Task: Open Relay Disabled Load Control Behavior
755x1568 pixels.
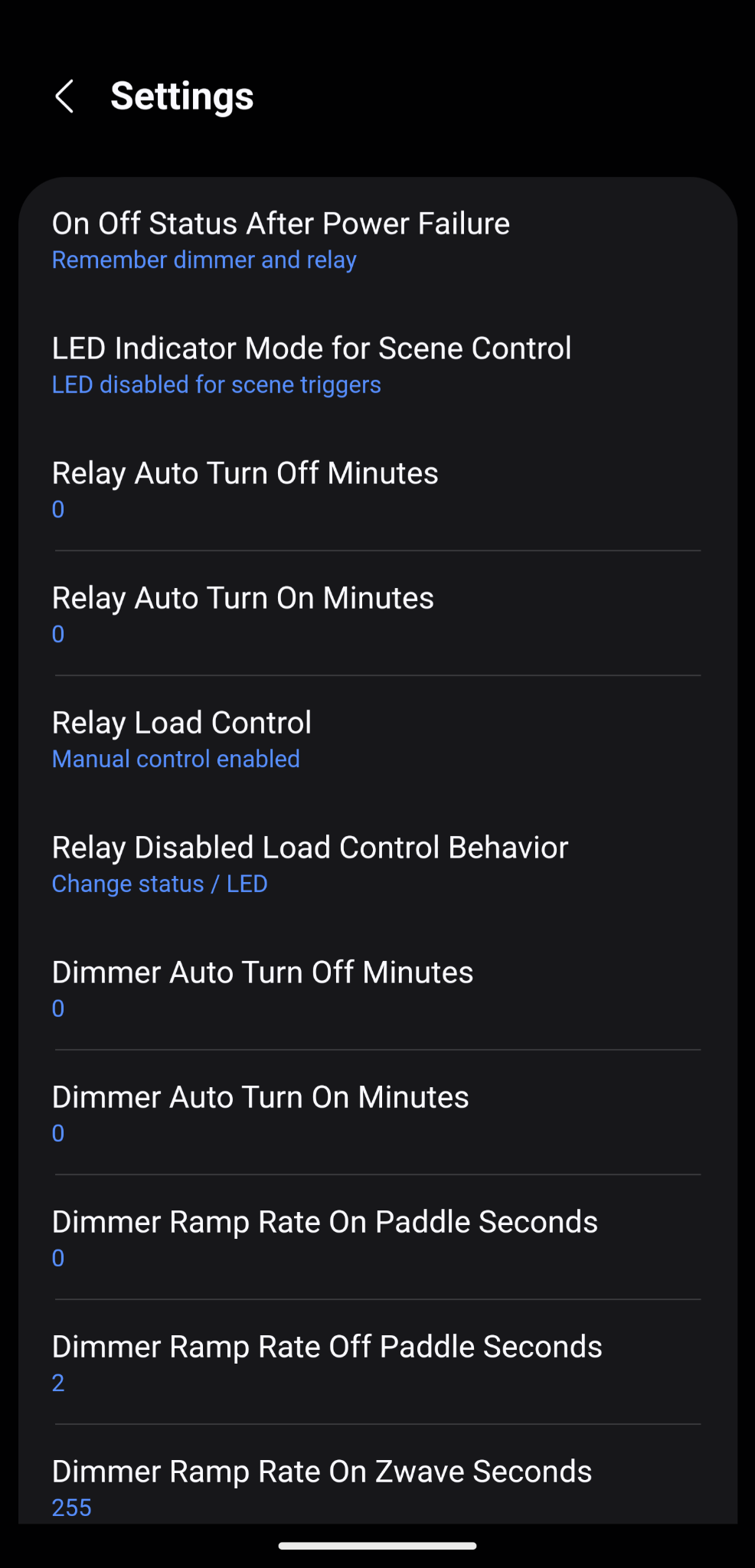Action: coord(309,848)
